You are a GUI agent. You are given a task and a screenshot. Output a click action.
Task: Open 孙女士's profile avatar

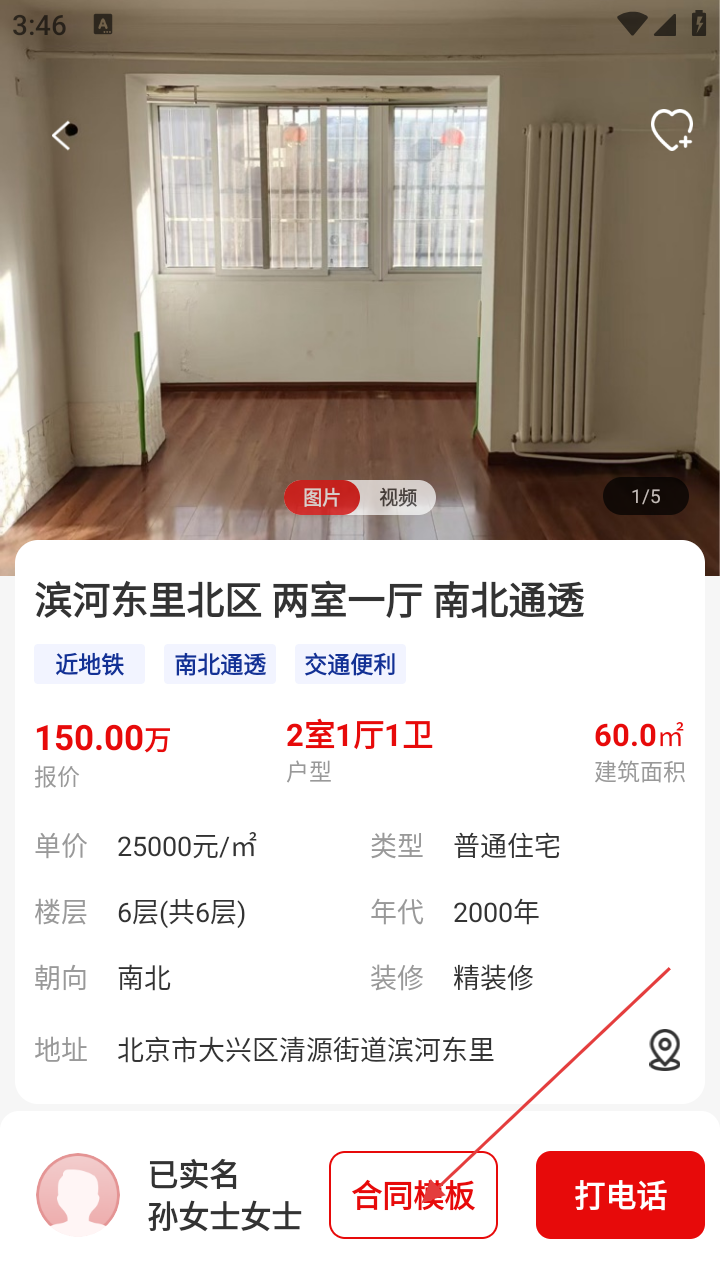(78, 1195)
